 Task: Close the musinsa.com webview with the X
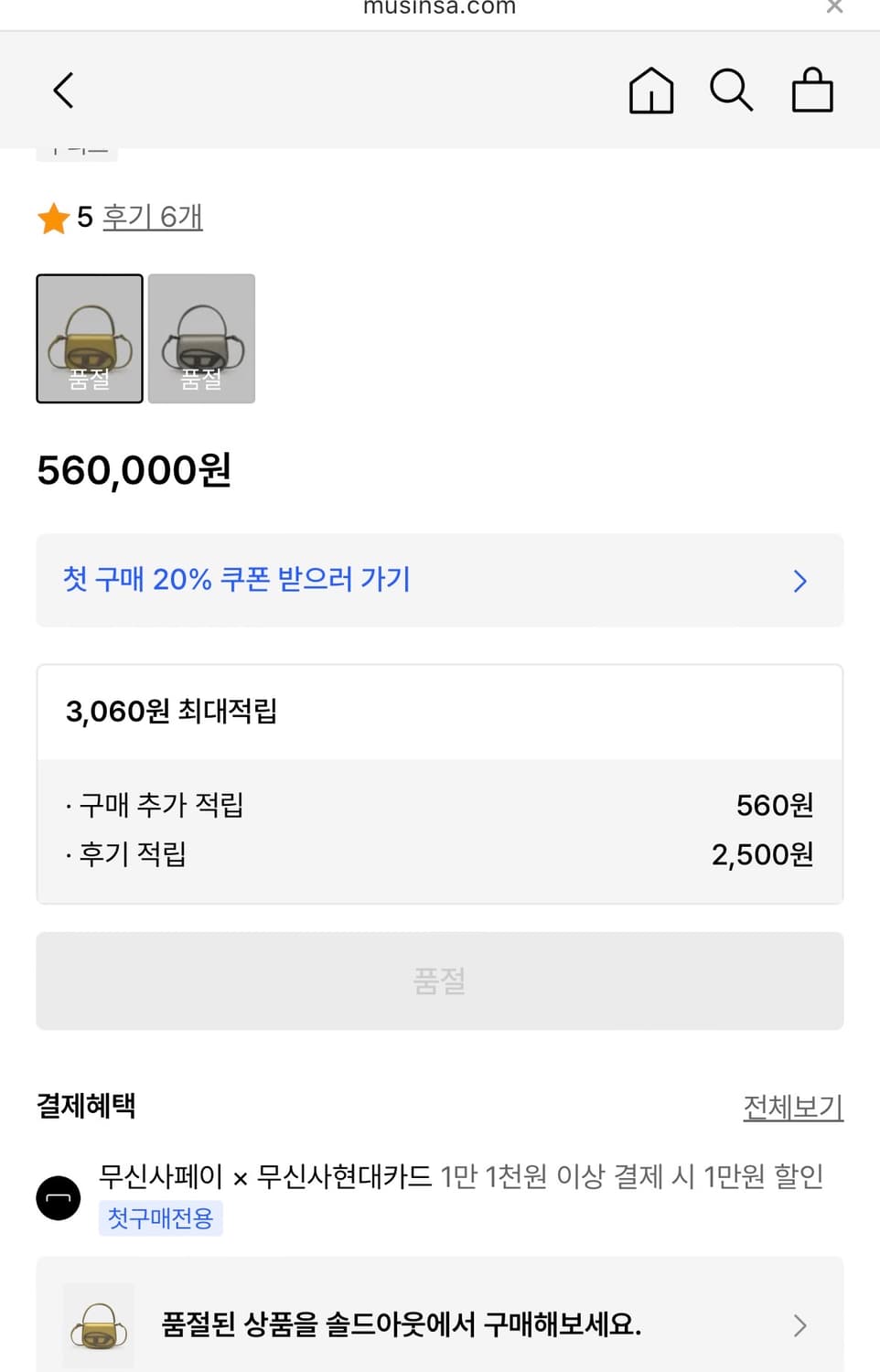coord(833,7)
